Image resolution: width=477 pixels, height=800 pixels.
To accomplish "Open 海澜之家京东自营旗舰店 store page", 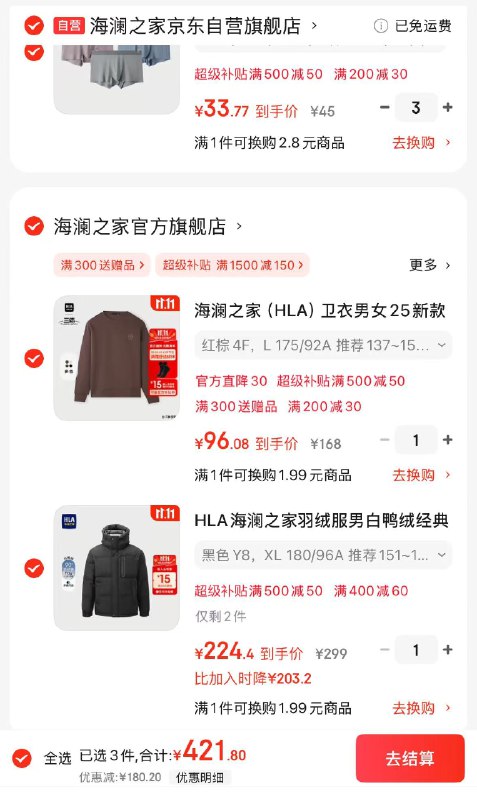I will 195,26.
